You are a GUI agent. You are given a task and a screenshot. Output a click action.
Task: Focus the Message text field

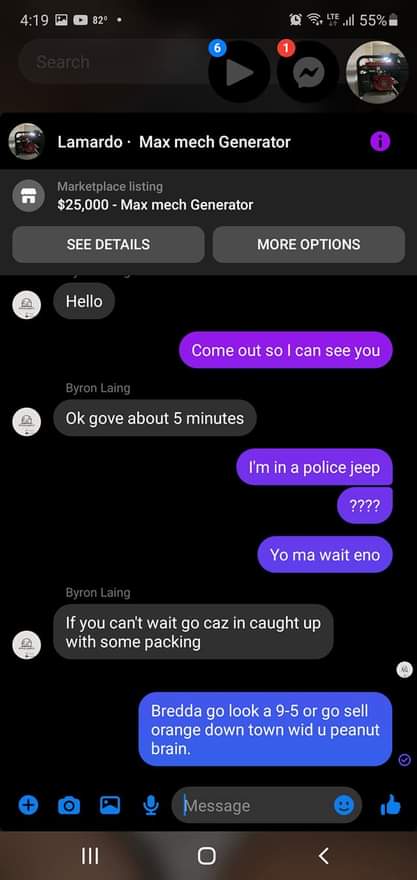pyautogui.click(x=258, y=806)
